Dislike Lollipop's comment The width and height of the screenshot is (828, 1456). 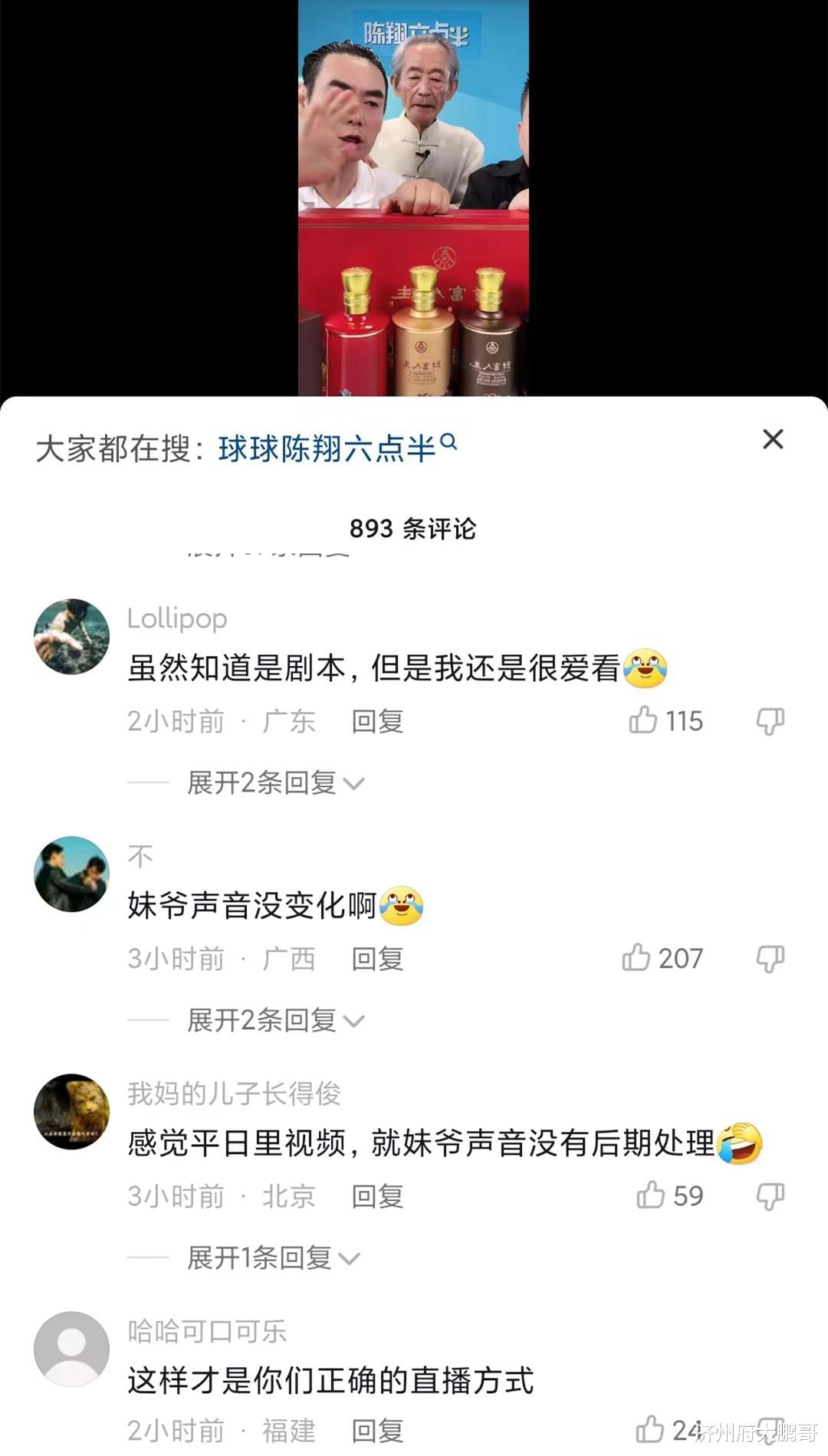click(x=770, y=720)
